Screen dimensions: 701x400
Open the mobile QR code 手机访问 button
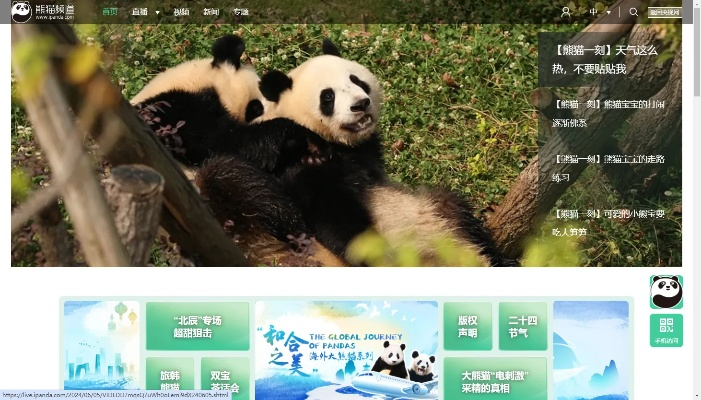[666, 330]
